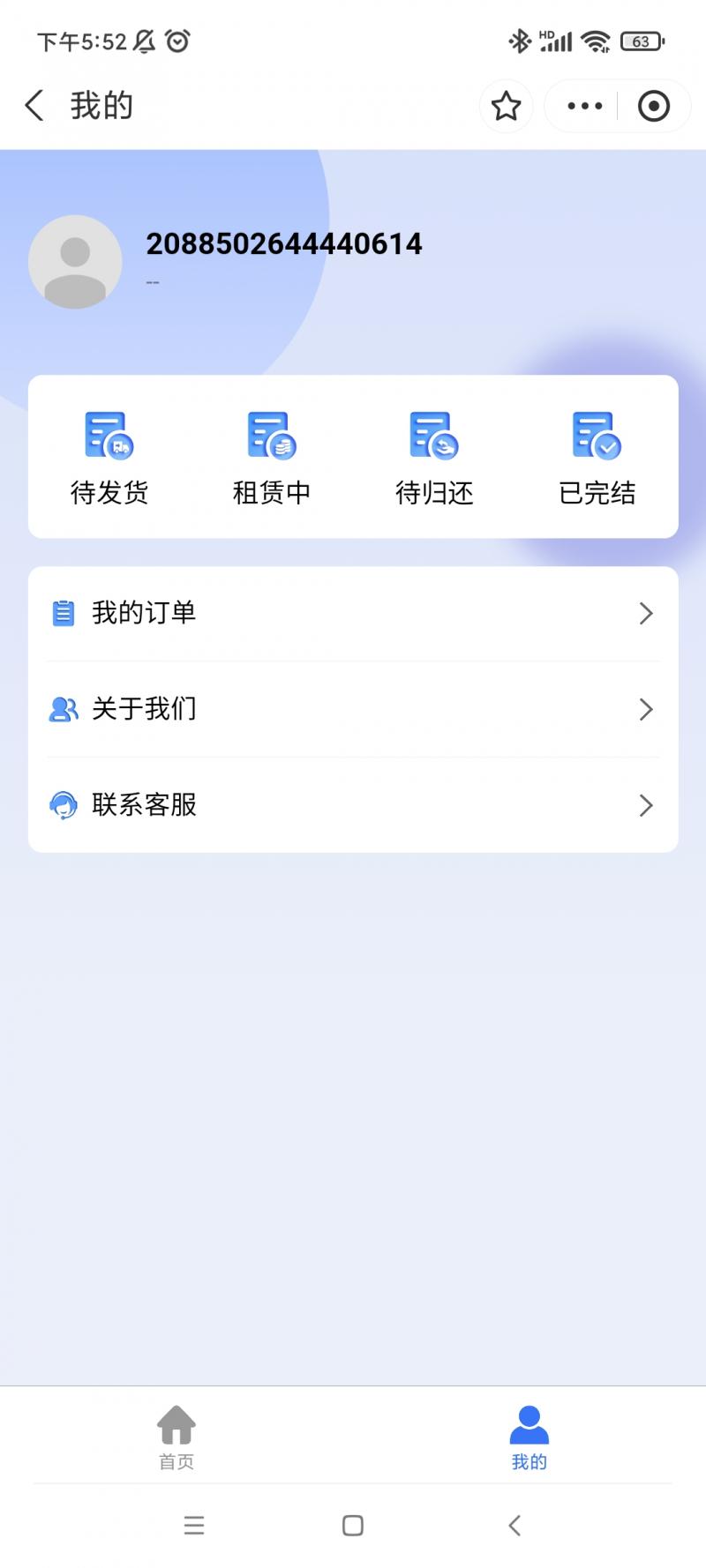
Task: Select the 我的 bottom tab
Action: [x=529, y=1437]
